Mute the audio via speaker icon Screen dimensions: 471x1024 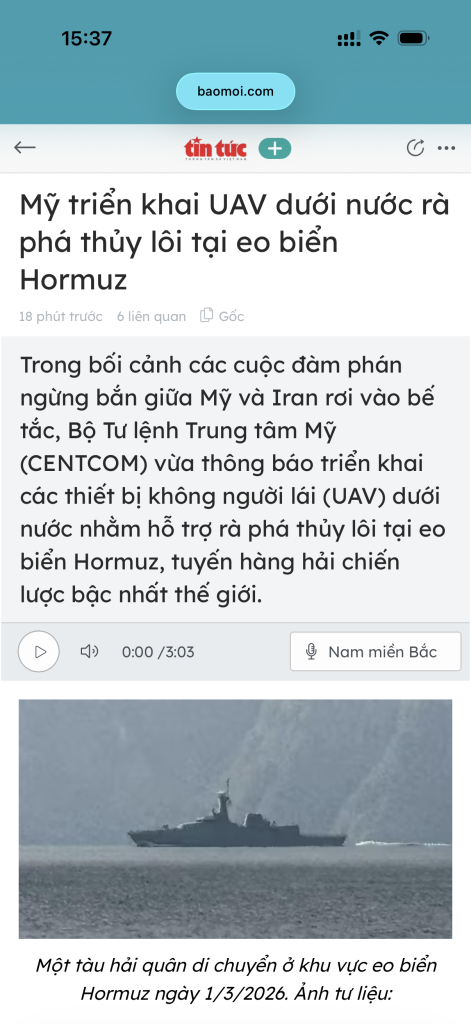pyautogui.click(x=89, y=651)
